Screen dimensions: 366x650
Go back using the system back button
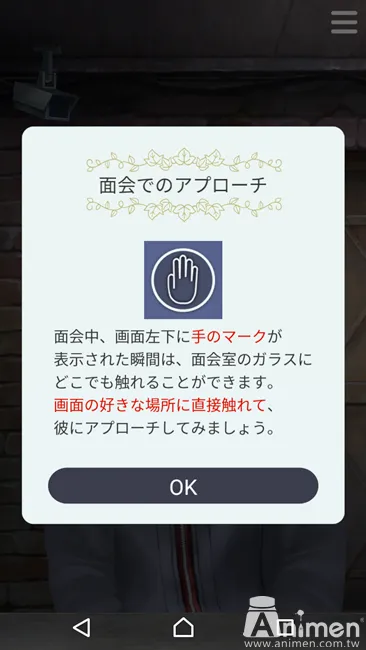pyautogui.click(x=81, y=628)
